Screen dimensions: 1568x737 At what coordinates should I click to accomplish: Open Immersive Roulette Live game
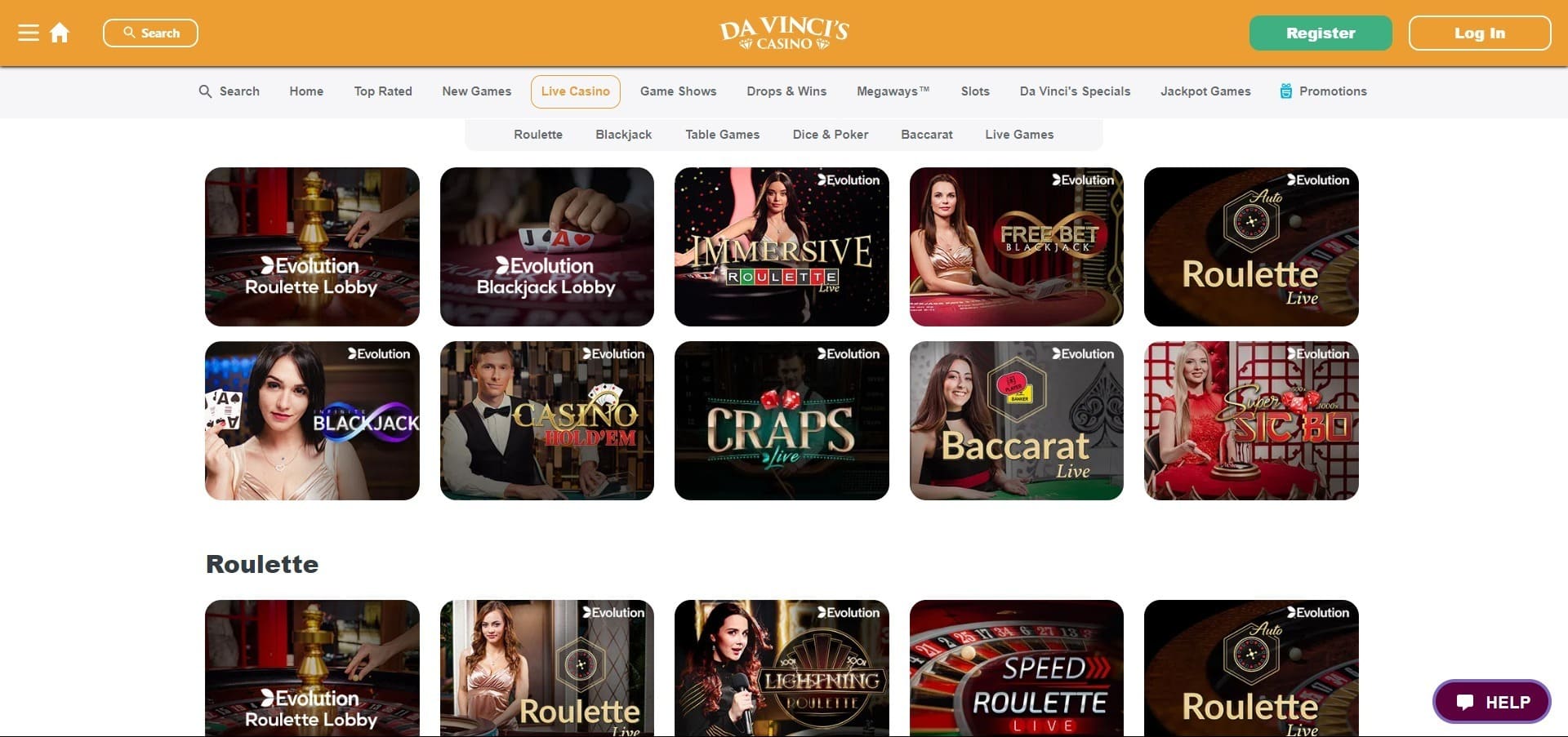[x=781, y=246]
